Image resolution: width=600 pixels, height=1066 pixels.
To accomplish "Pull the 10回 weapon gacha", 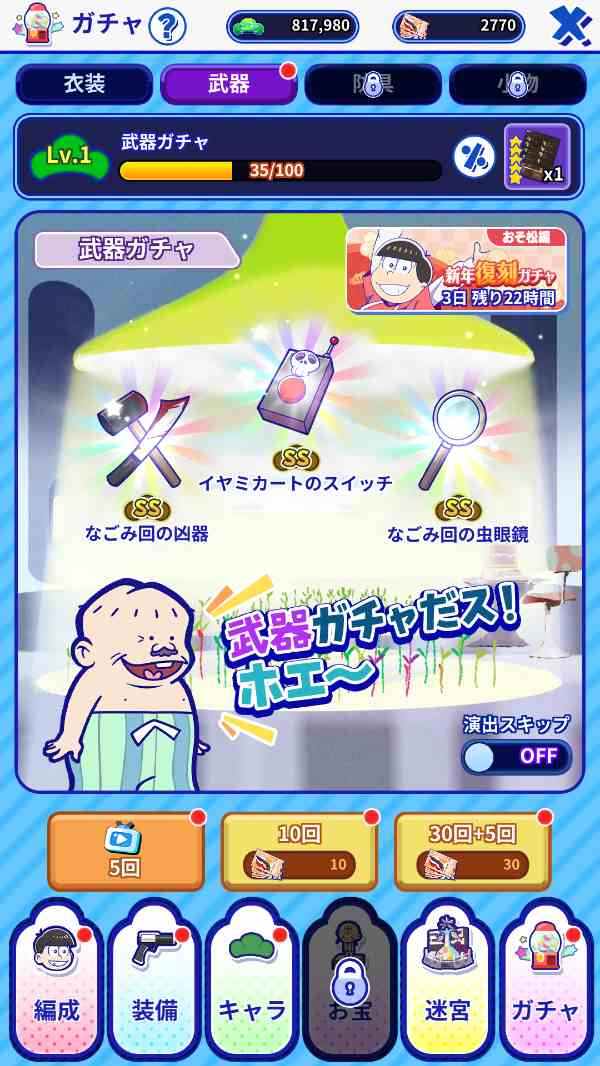I will (x=299, y=851).
